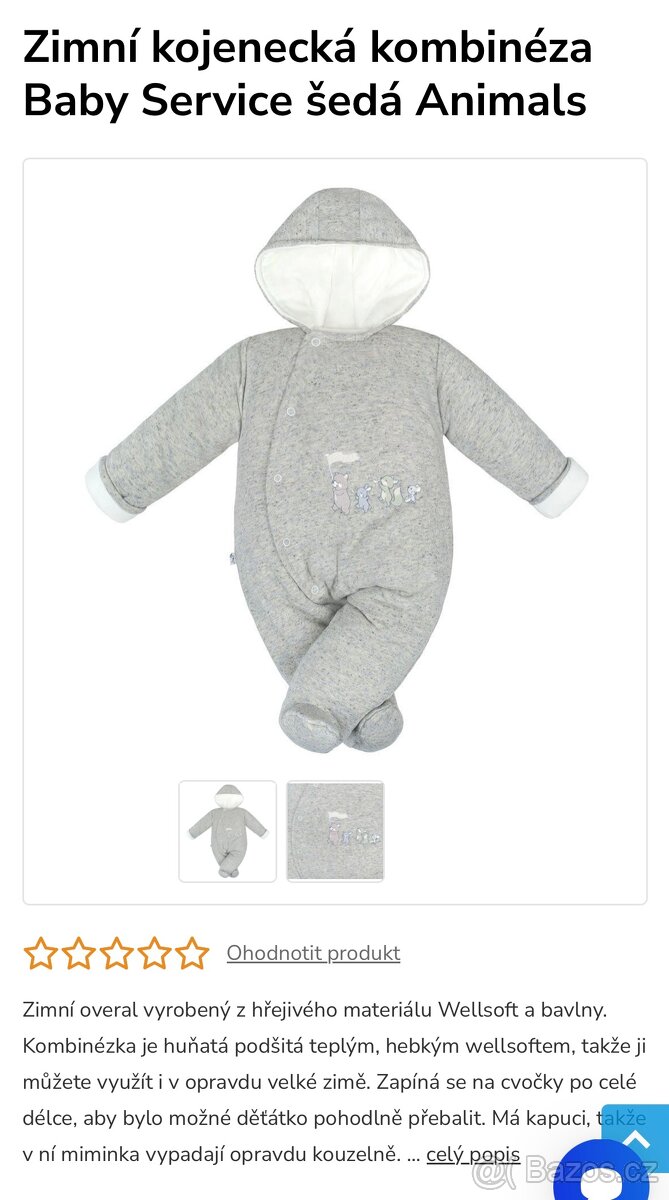Screen dimensions: 669x1200
Task: Select the first thumbnail showing the full overal
Action: [228, 831]
